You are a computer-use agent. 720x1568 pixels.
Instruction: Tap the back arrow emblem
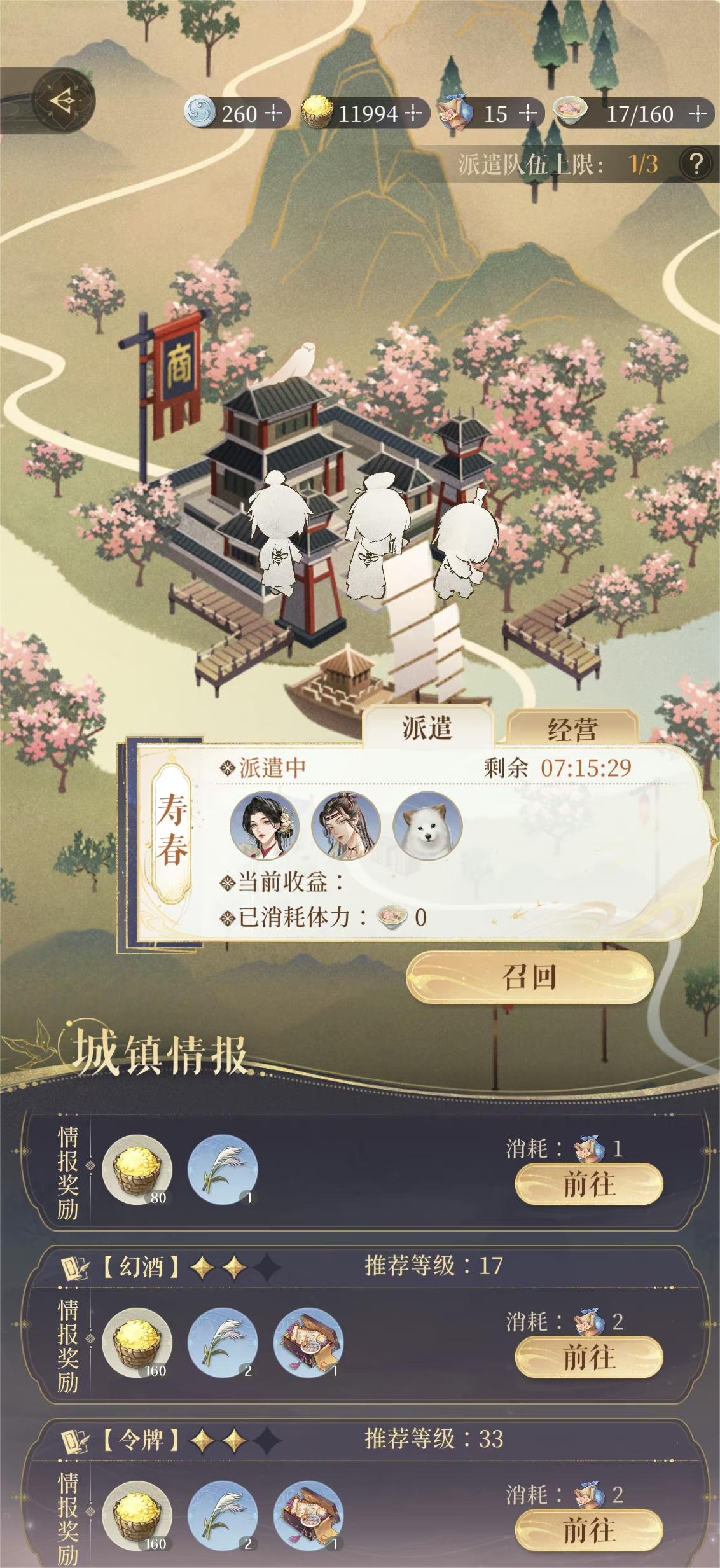point(62,101)
